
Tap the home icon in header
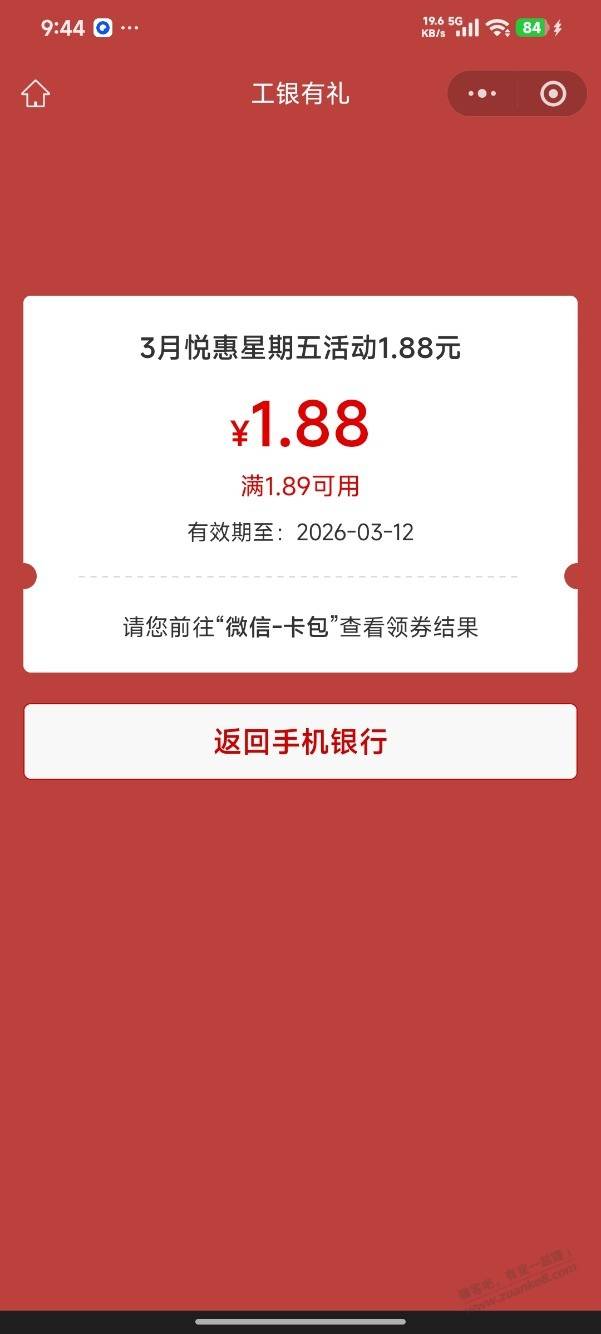(35, 94)
